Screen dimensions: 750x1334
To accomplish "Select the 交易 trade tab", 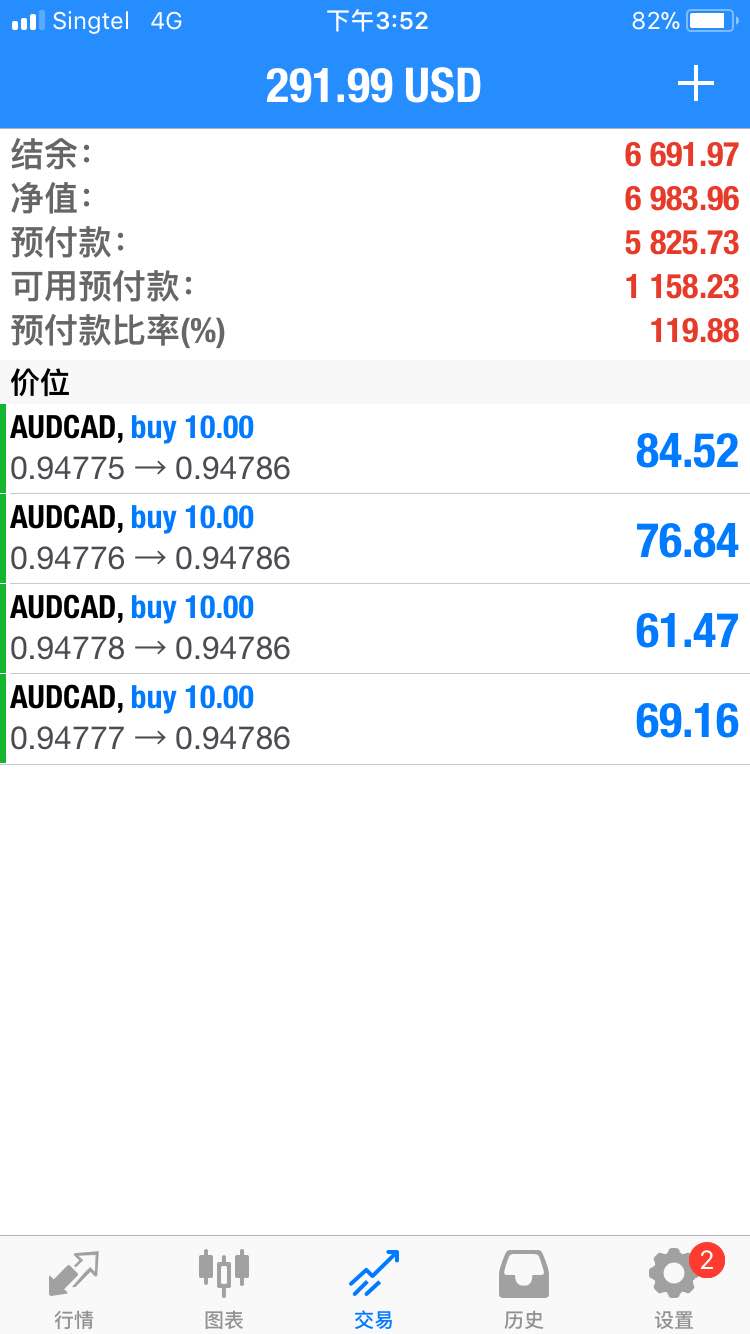I will [374, 1287].
